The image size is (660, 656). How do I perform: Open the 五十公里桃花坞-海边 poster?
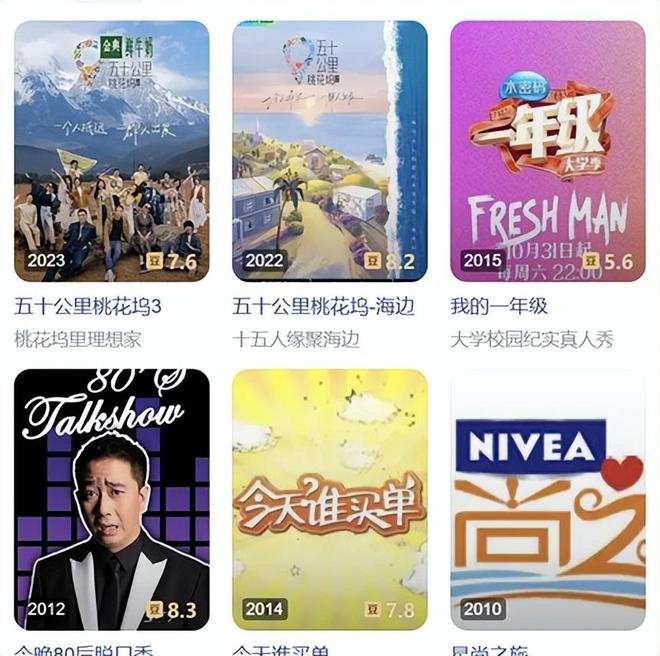click(329, 151)
